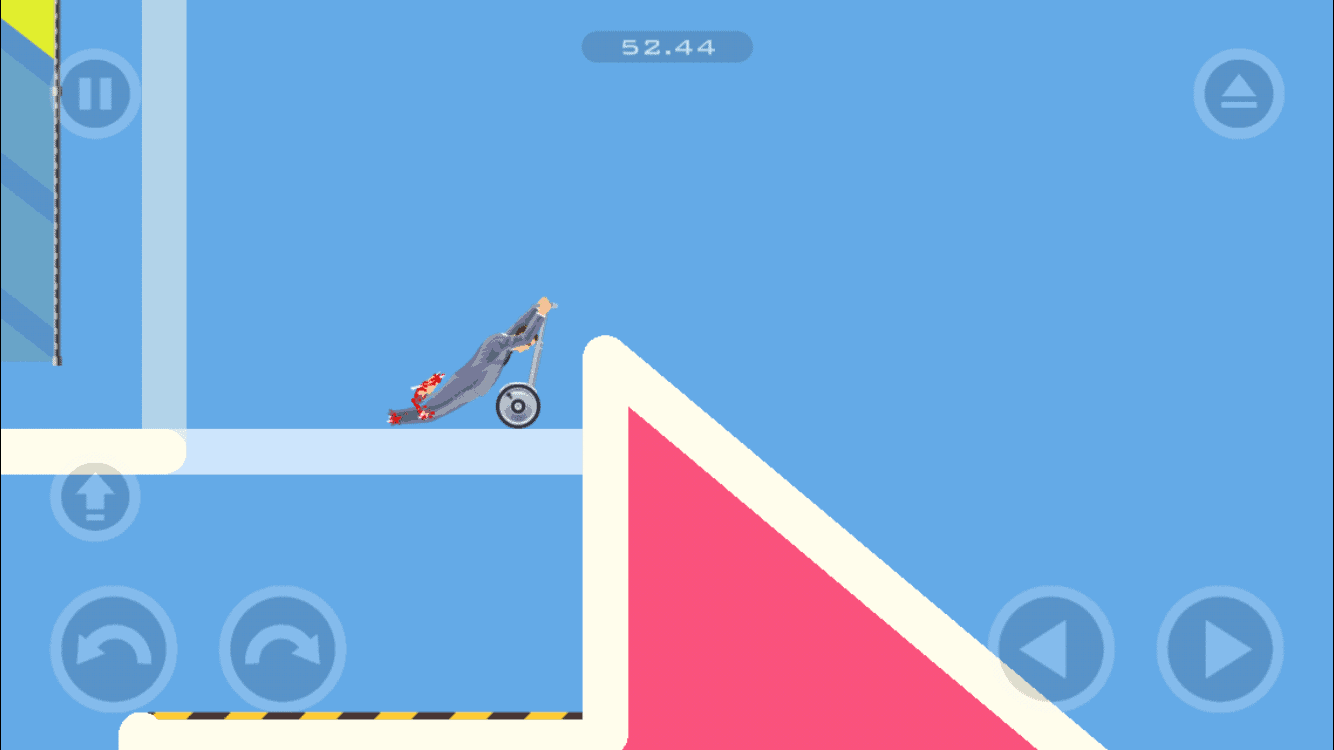Tap the left arrow to reverse
1334x750 pixels.
[x=1051, y=649]
